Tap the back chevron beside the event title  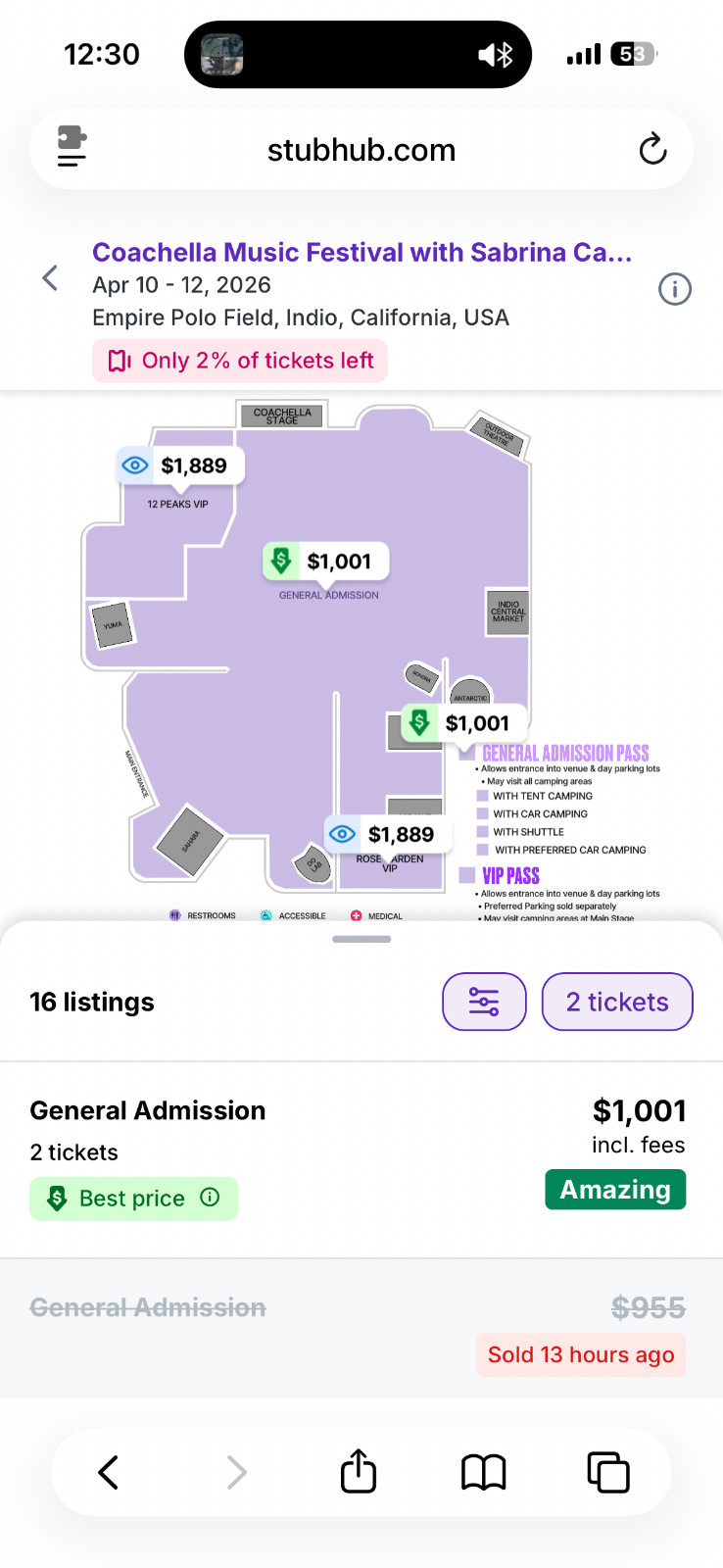tap(49, 278)
